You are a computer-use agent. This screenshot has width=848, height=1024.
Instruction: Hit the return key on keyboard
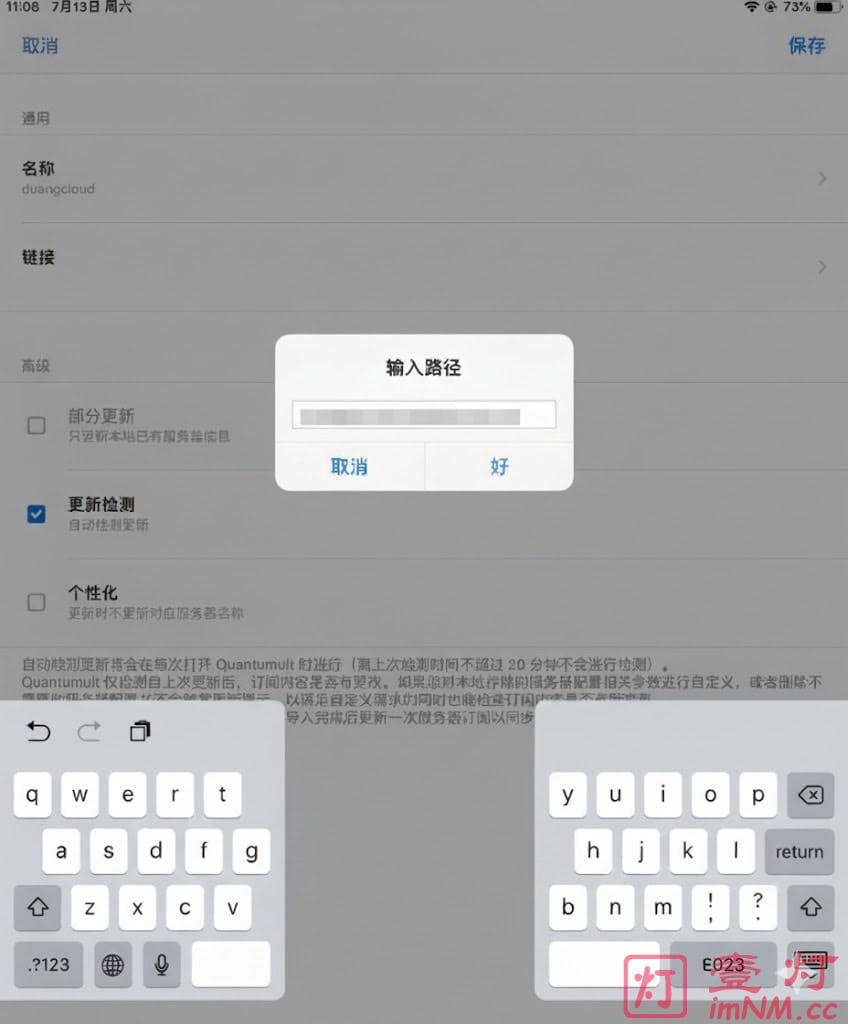coord(799,852)
